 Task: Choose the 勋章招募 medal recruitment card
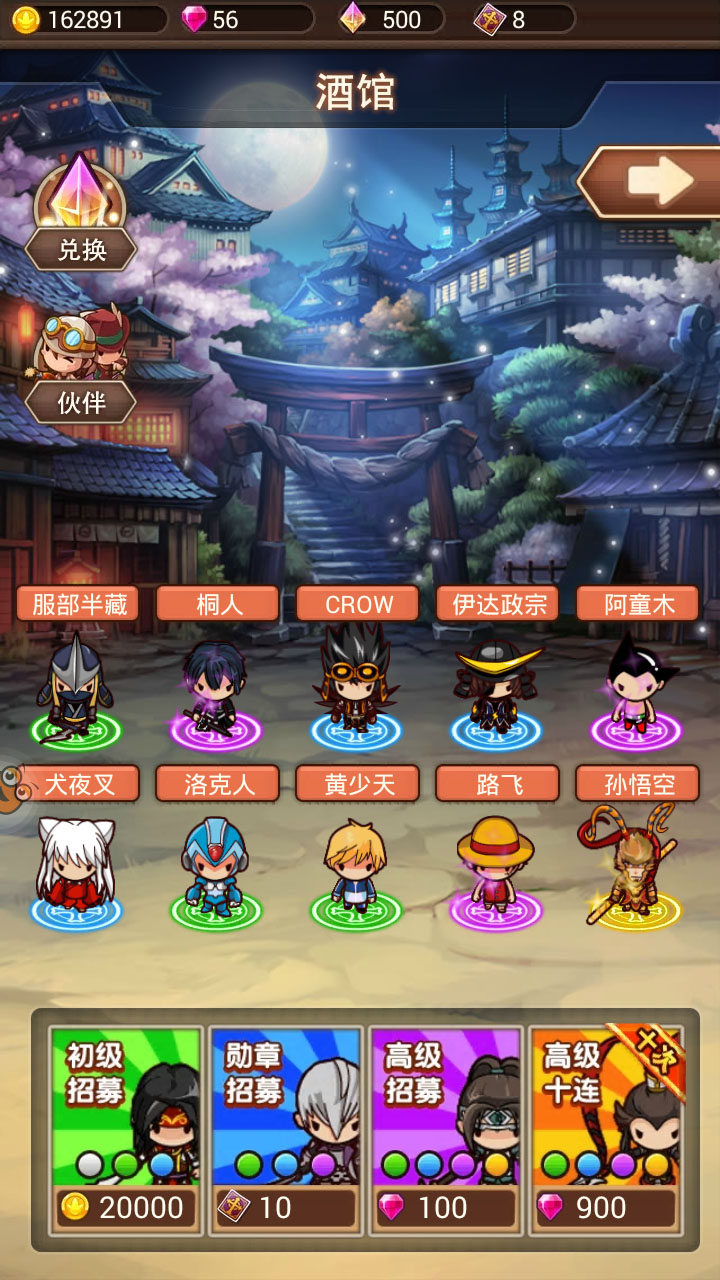286,1127
